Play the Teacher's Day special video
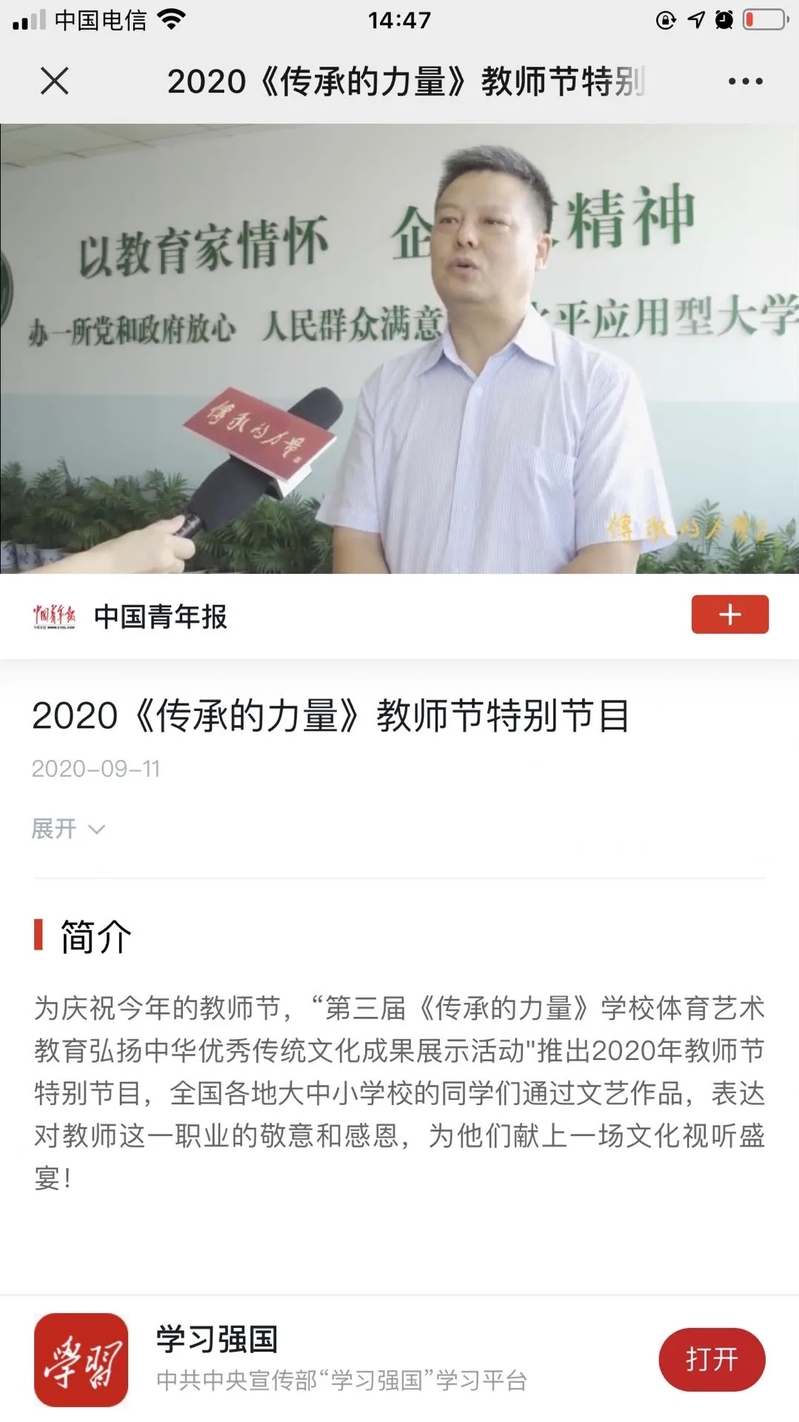 coord(399,348)
